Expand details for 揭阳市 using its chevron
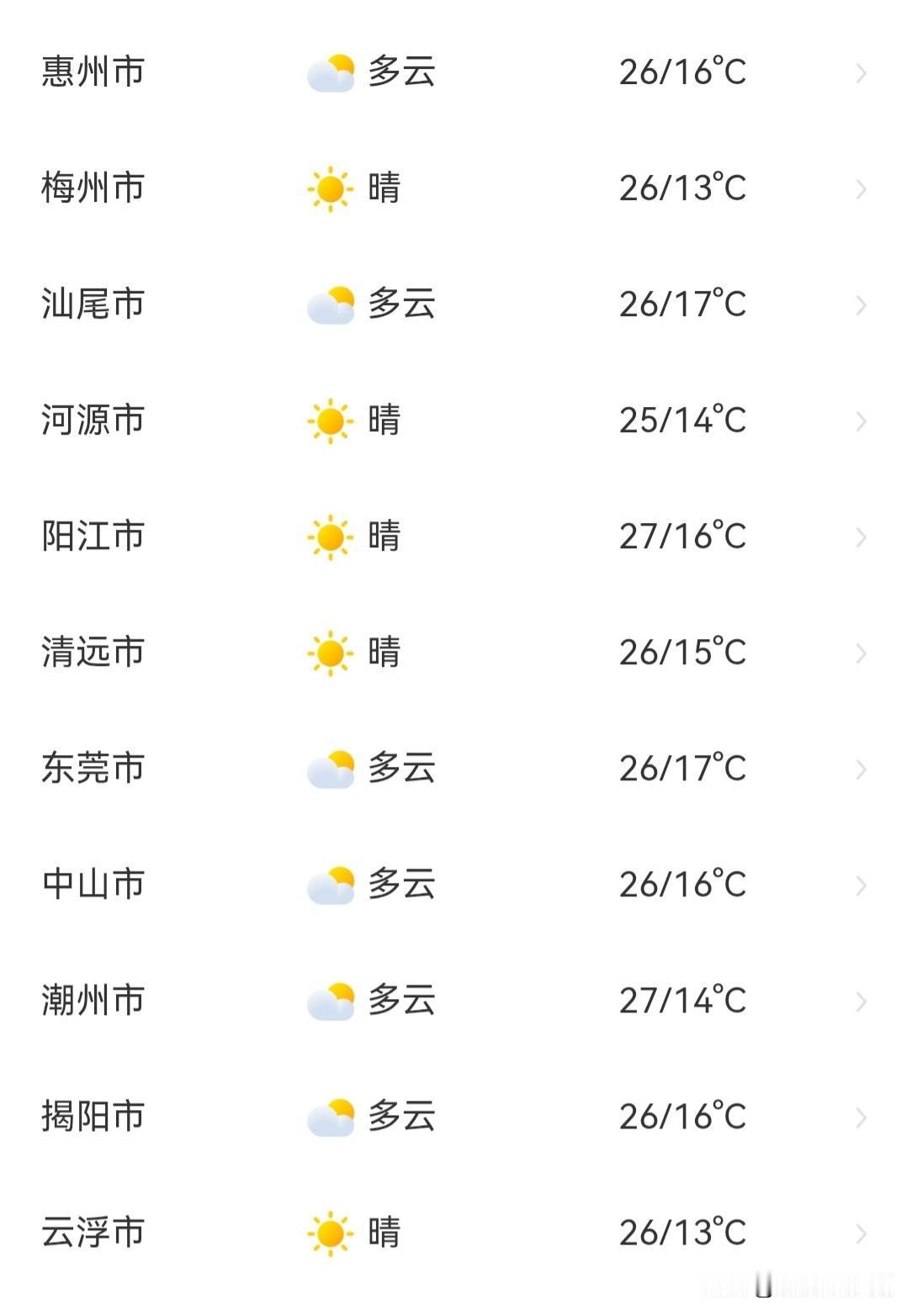Viewport: 912px width, 1316px height. (x=860, y=1117)
